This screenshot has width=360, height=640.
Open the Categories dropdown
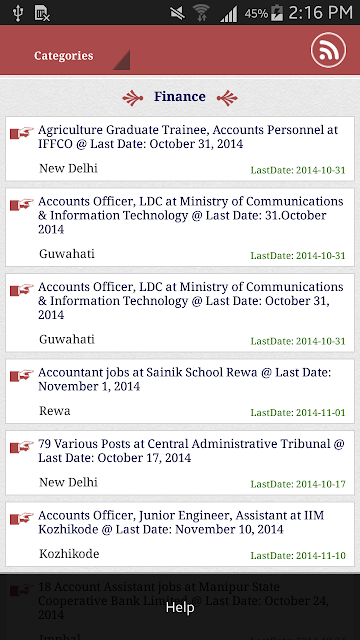[x=82, y=56]
